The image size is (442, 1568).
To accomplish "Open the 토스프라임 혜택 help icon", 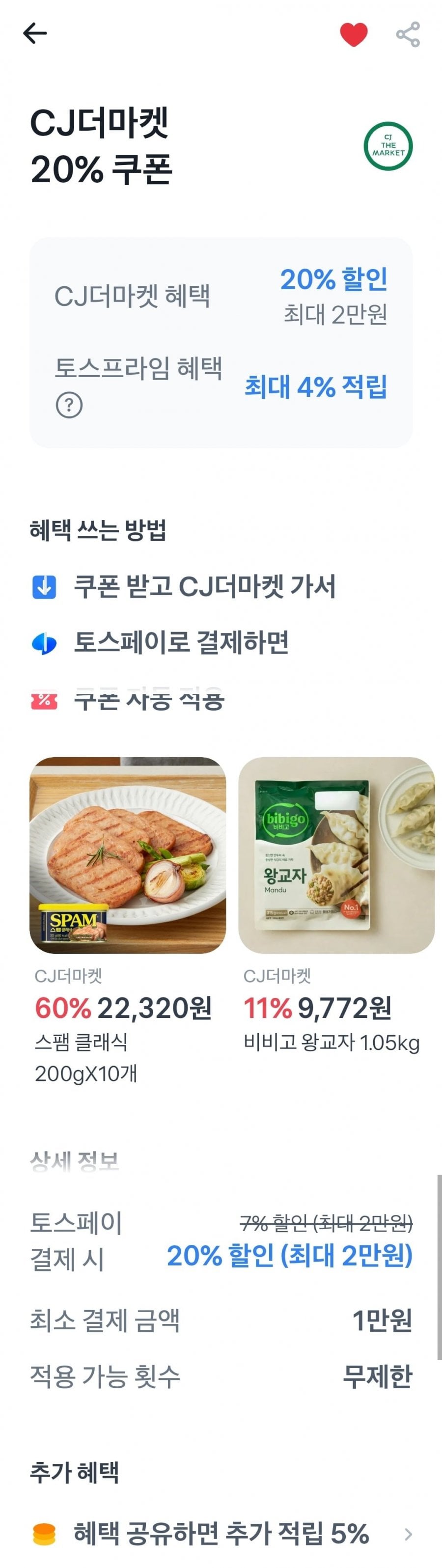I will click(x=69, y=405).
